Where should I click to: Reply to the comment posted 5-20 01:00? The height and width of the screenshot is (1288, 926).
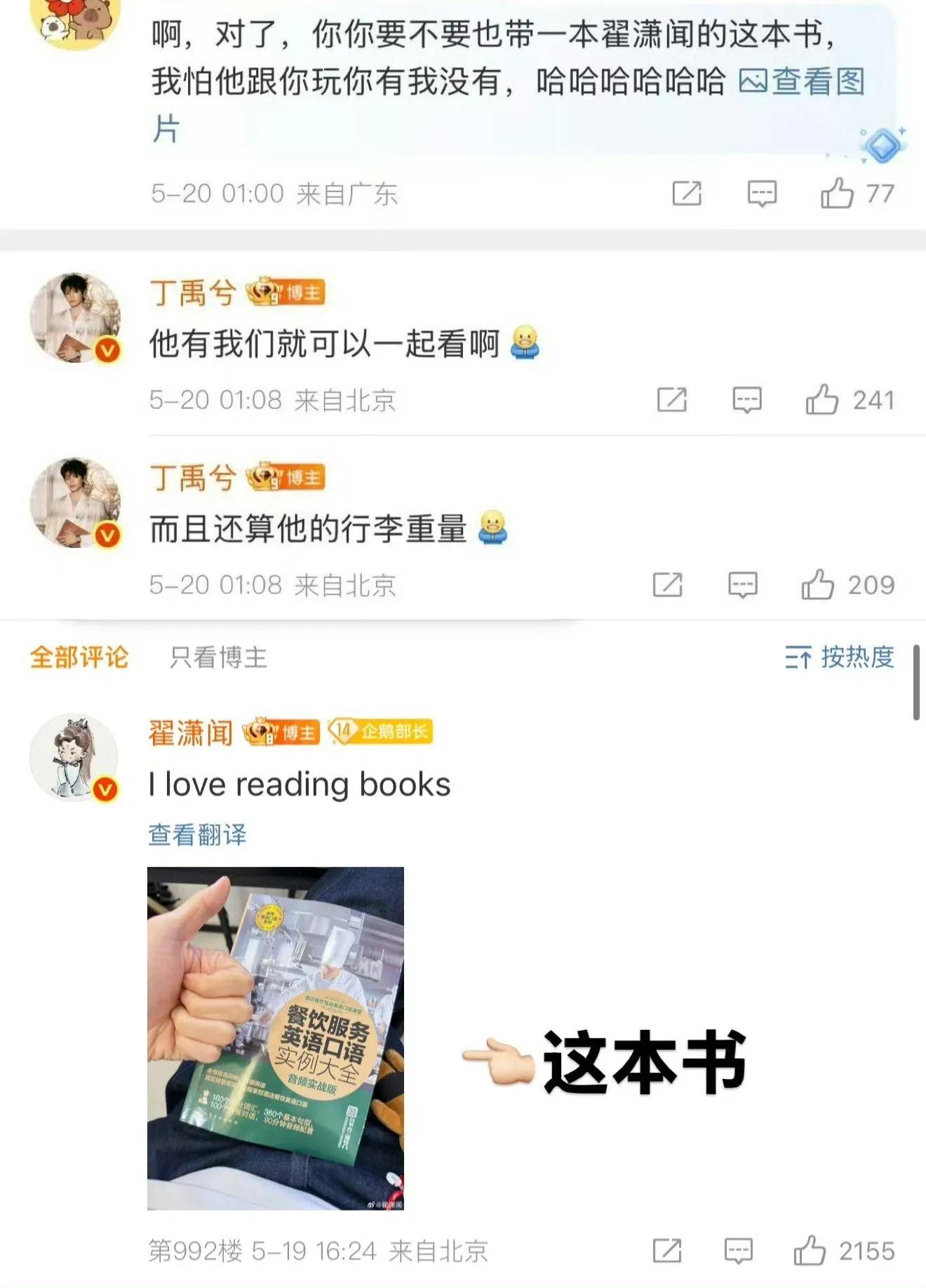pyautogui.click(x=762, y=194)
